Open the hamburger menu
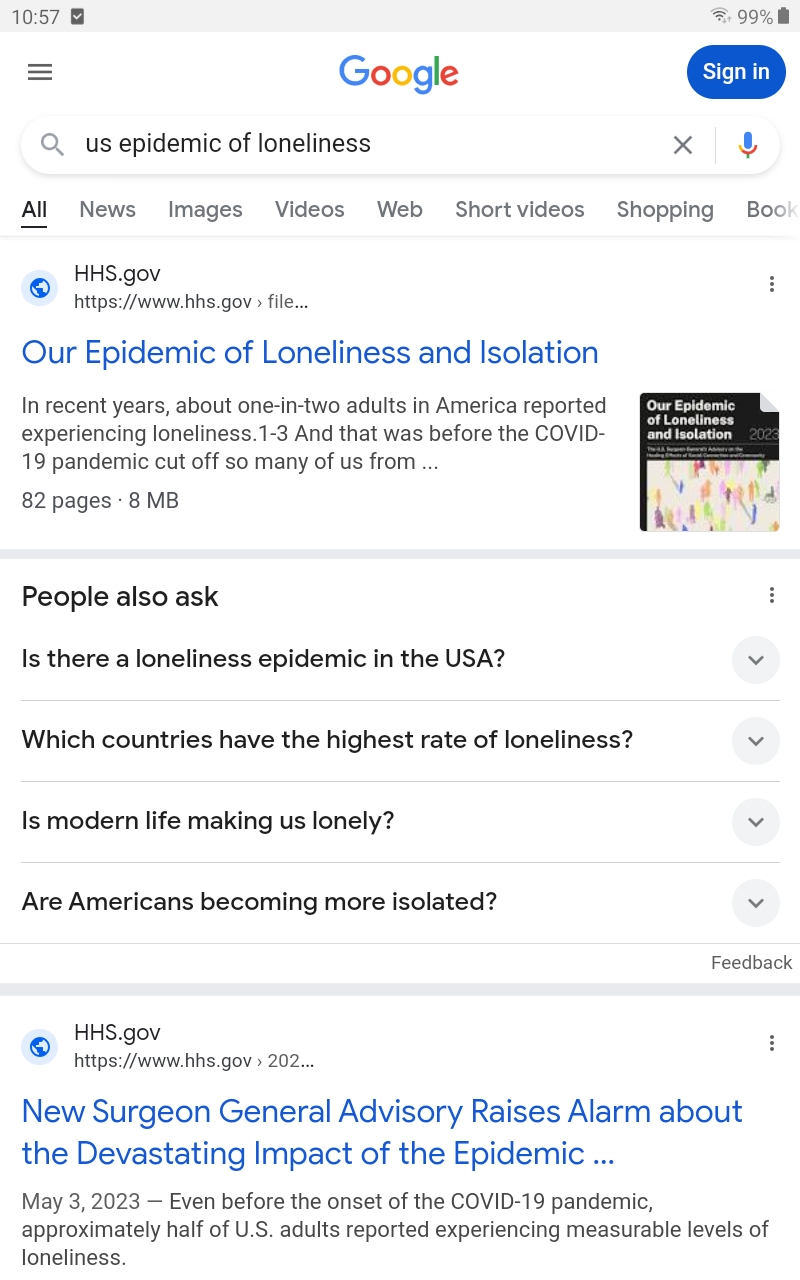 pos(40,72)
